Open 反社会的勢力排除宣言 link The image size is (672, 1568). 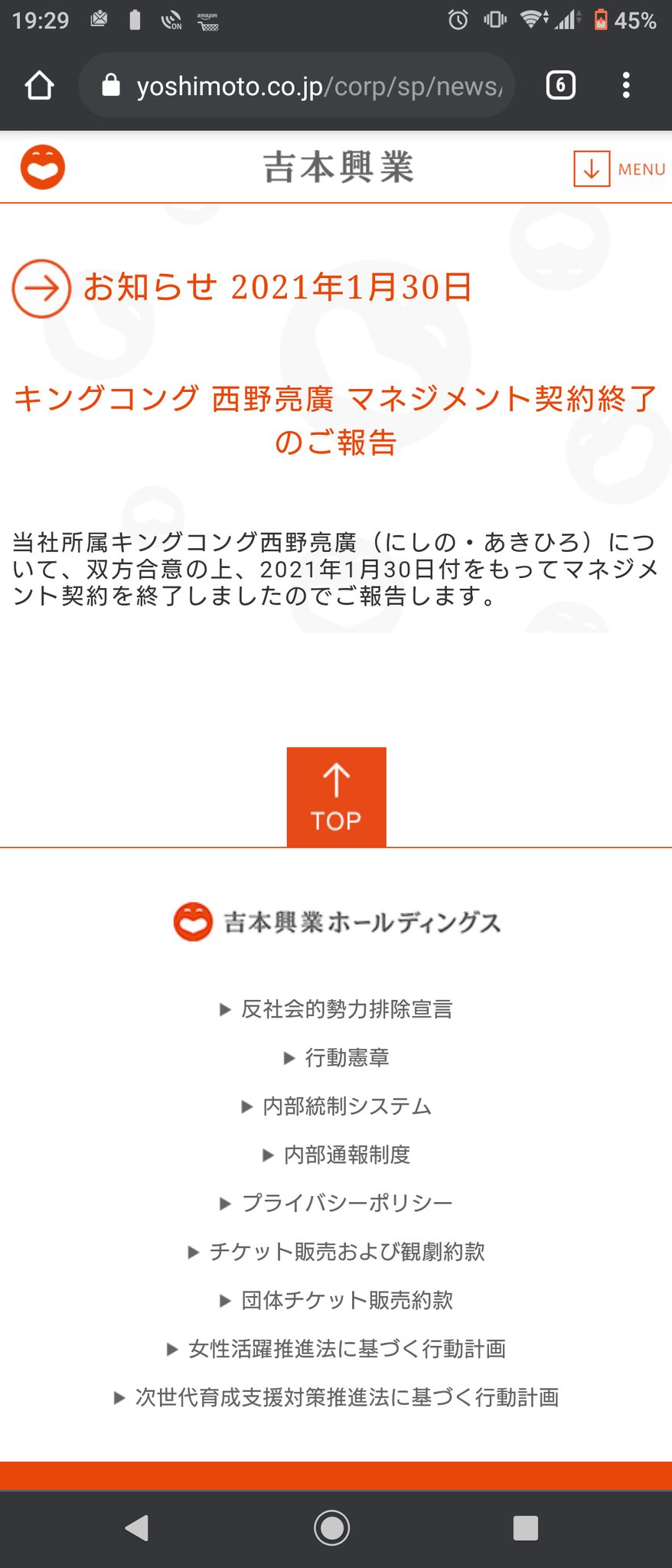tap(346, 1009)
